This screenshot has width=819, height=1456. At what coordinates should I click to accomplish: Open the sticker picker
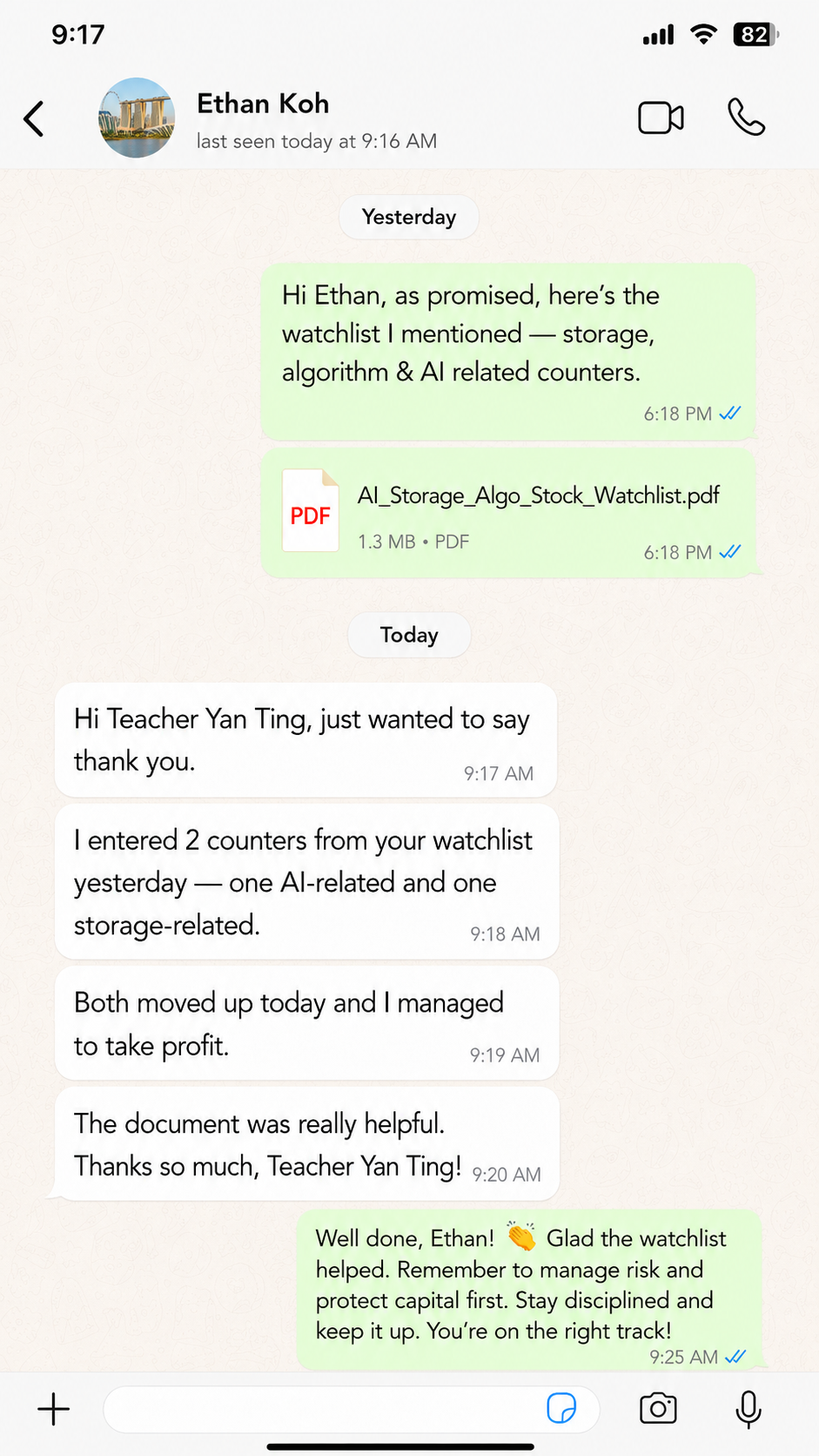pos(561,1408)
